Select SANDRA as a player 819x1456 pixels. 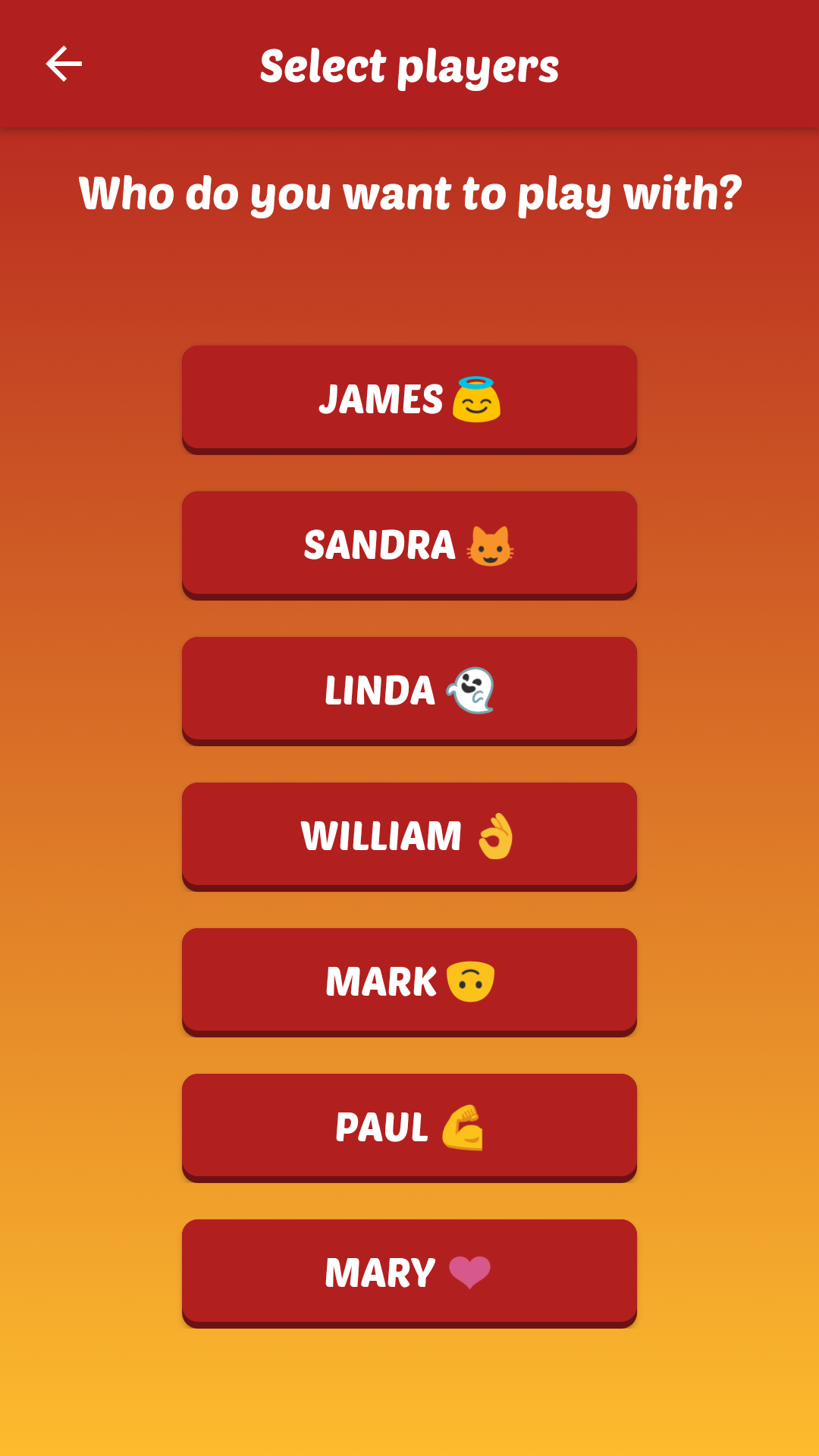point(409,544)
